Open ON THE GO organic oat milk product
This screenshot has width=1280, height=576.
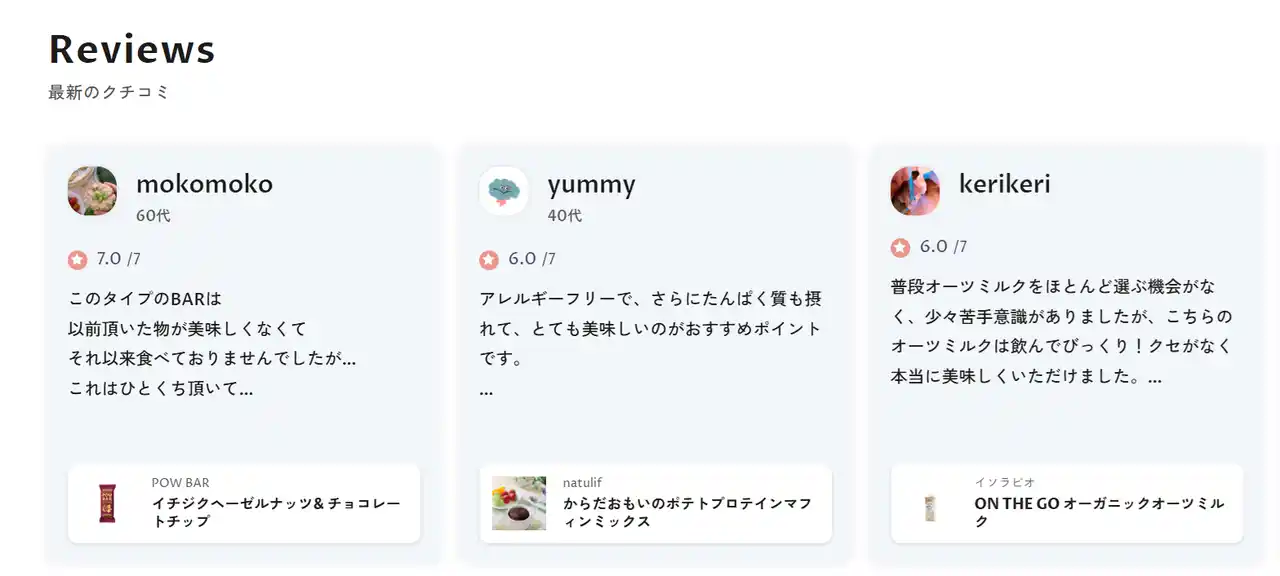coord(1067,503)
